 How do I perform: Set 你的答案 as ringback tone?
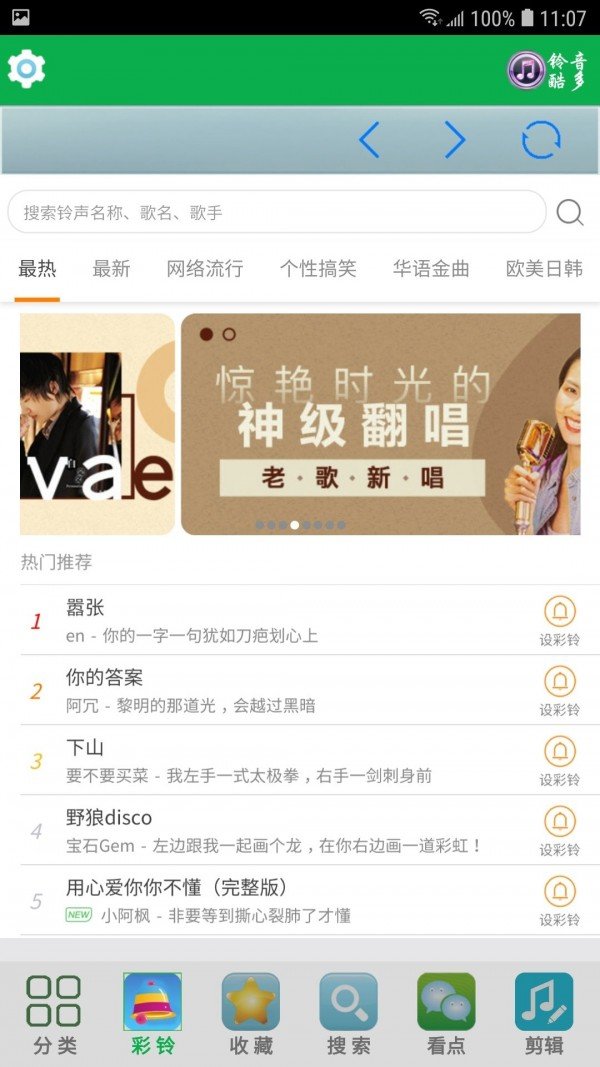560,691
